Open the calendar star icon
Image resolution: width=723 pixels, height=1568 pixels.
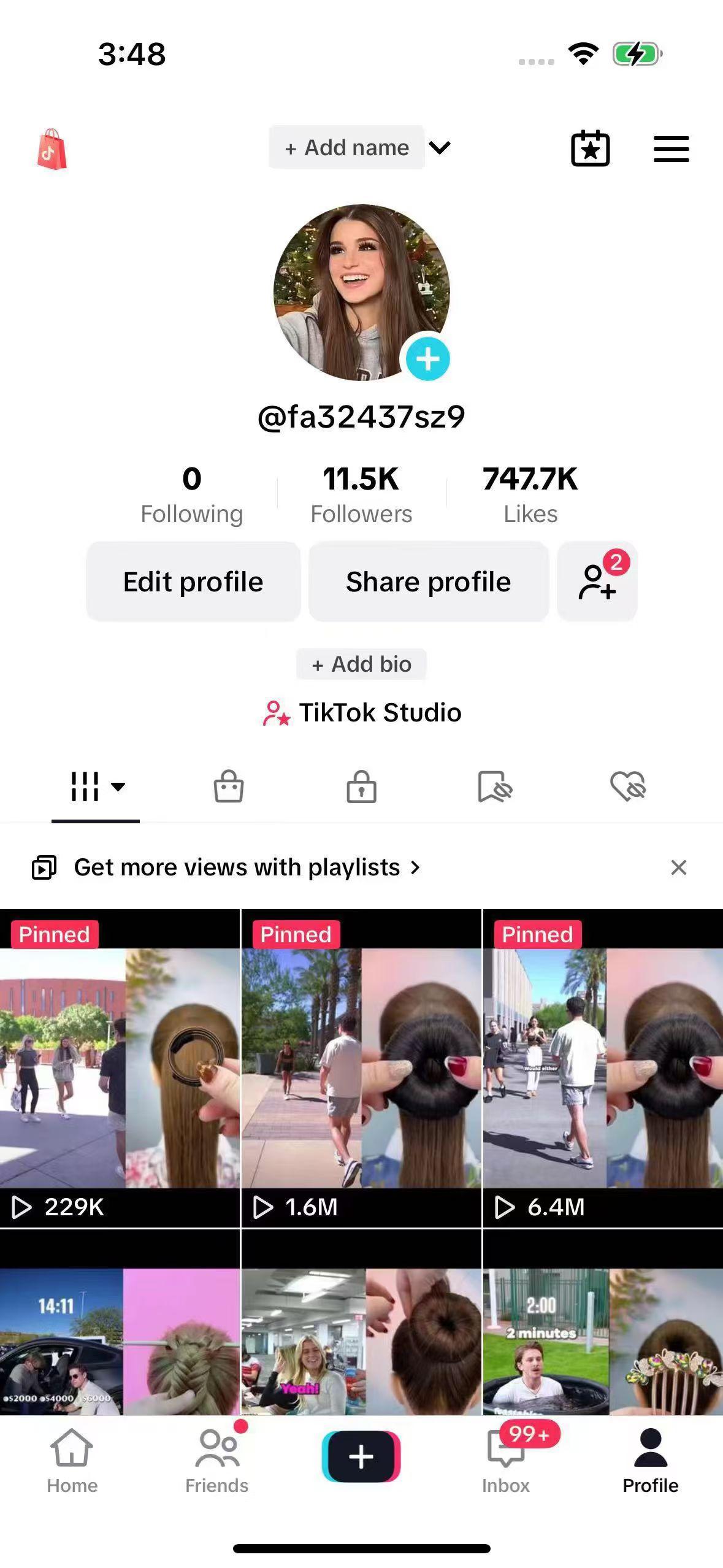point(590,149)
